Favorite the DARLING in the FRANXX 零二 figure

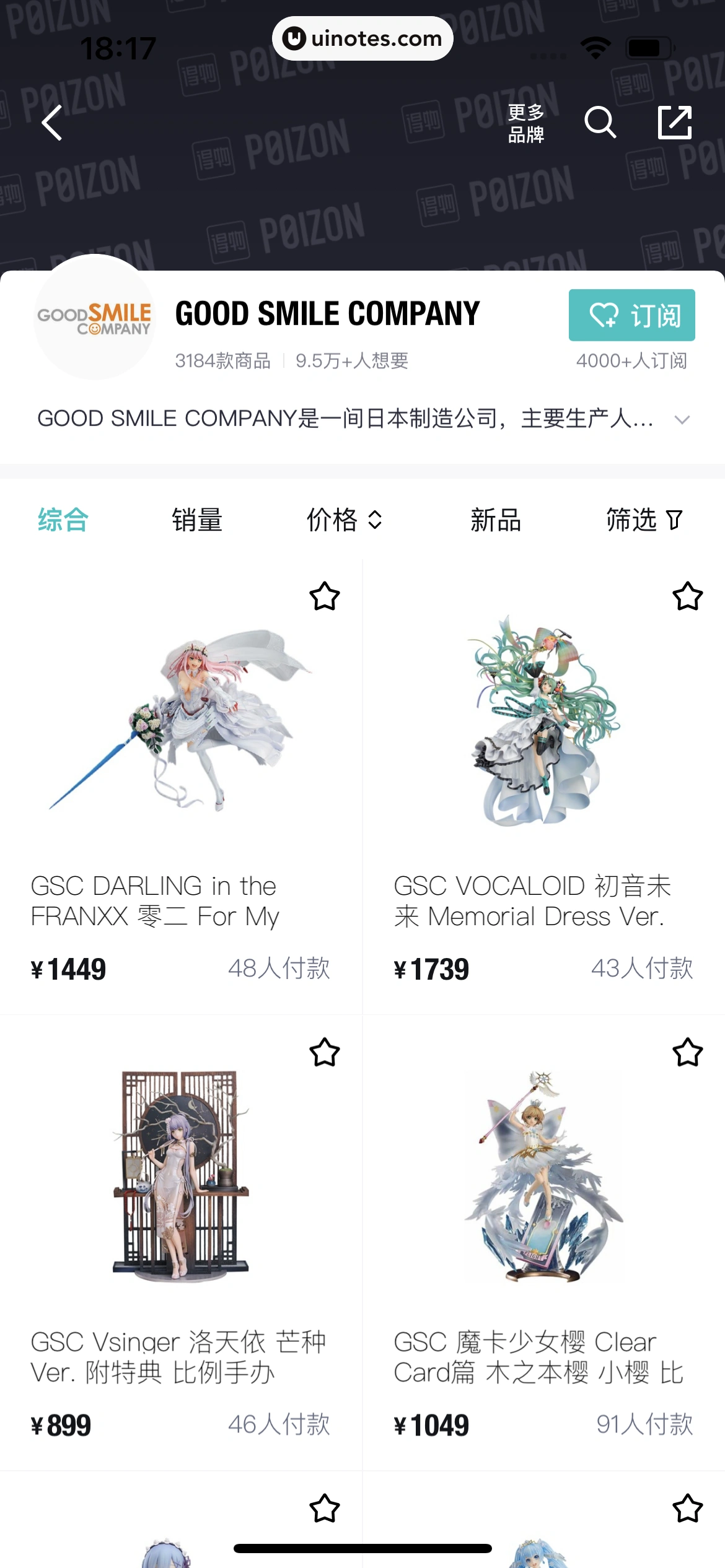coord(325,597)
